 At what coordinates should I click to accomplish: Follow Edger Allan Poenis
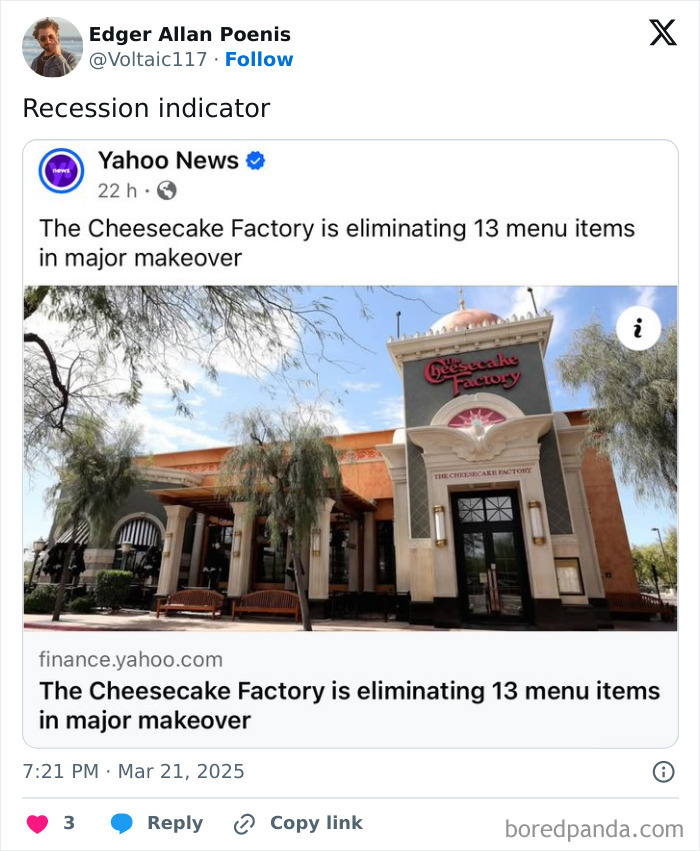(259, 60)
